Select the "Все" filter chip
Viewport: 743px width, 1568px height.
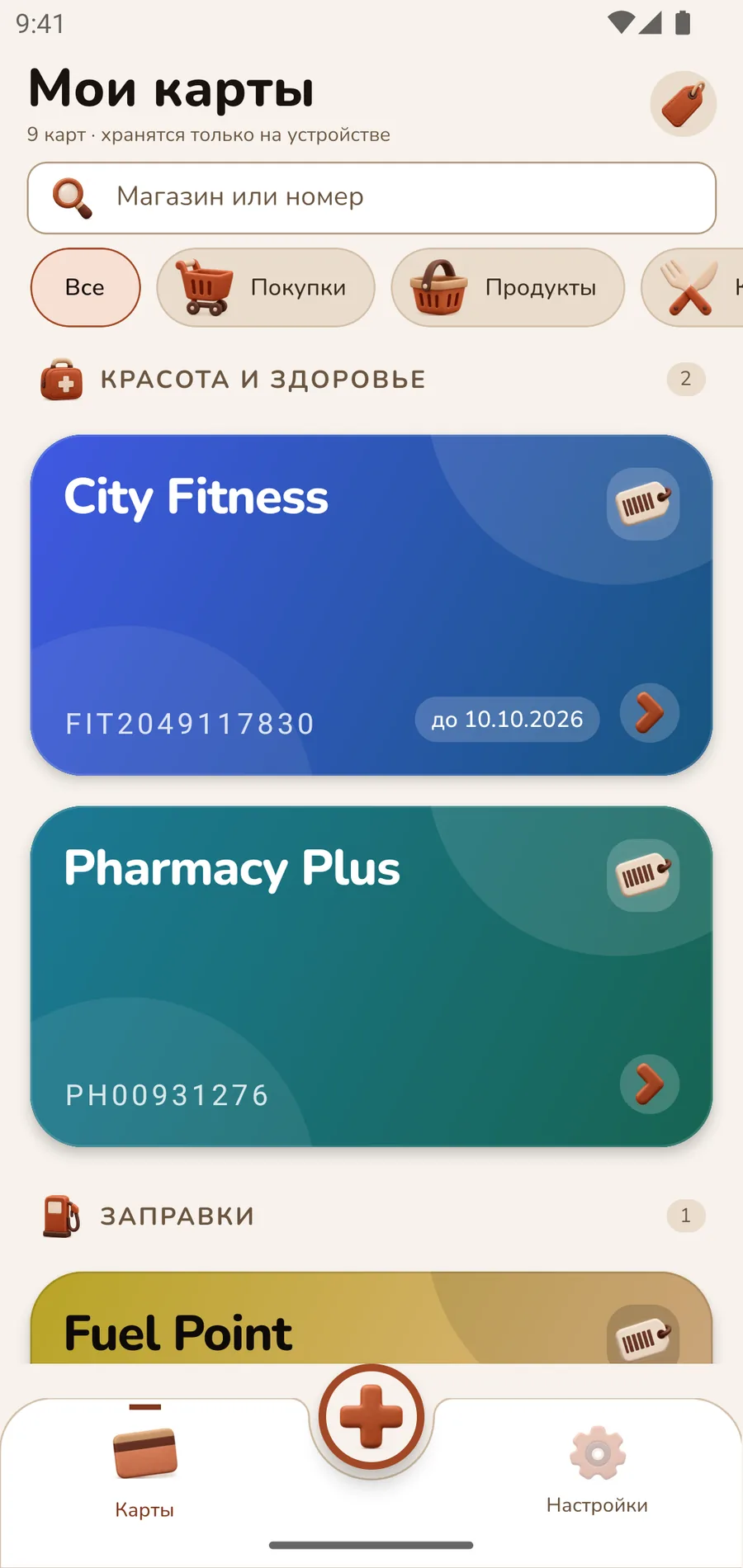(x=86, y=287)
